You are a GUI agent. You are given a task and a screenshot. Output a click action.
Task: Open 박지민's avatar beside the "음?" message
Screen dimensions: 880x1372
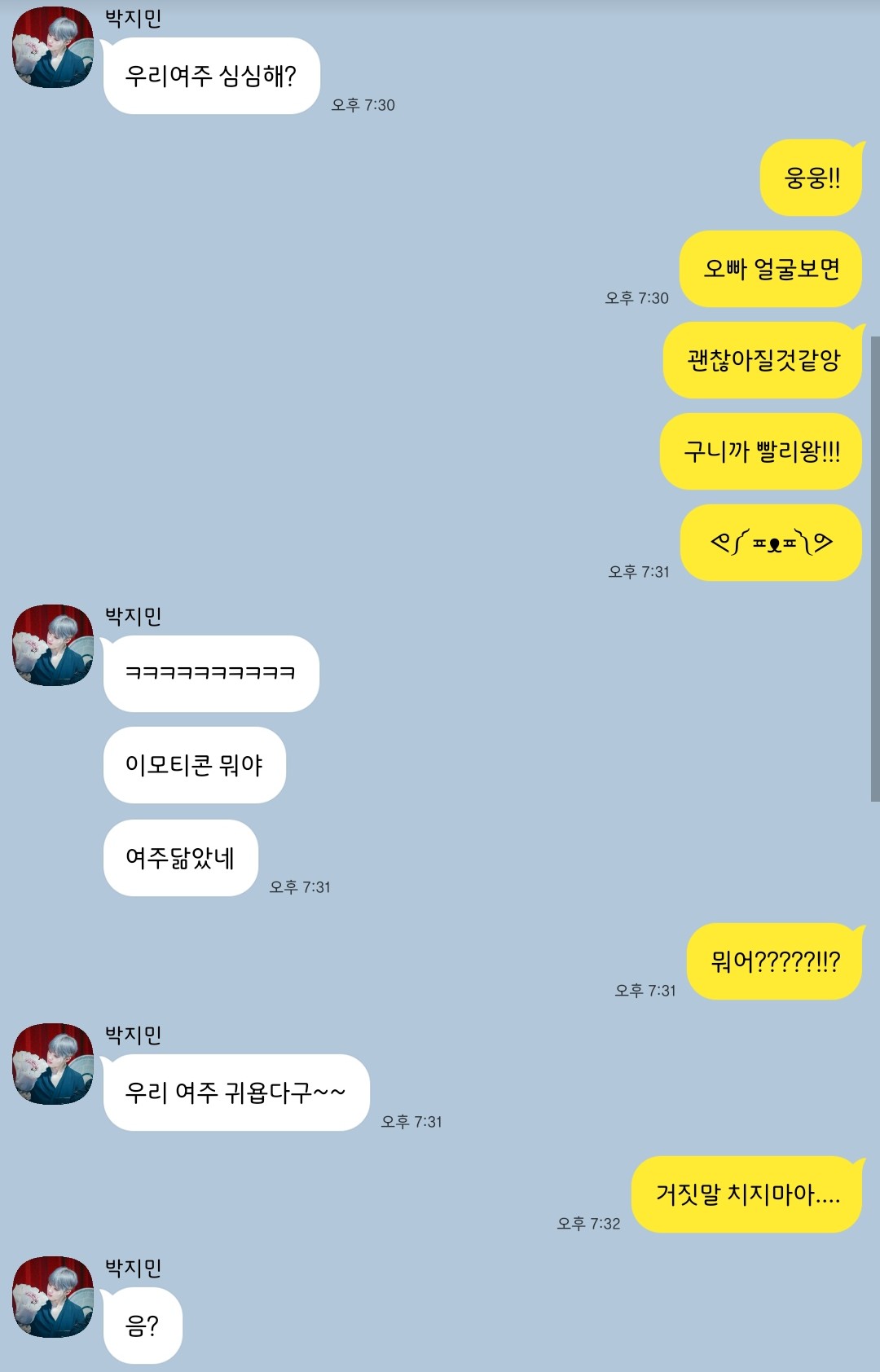(x=53, y=1297)
